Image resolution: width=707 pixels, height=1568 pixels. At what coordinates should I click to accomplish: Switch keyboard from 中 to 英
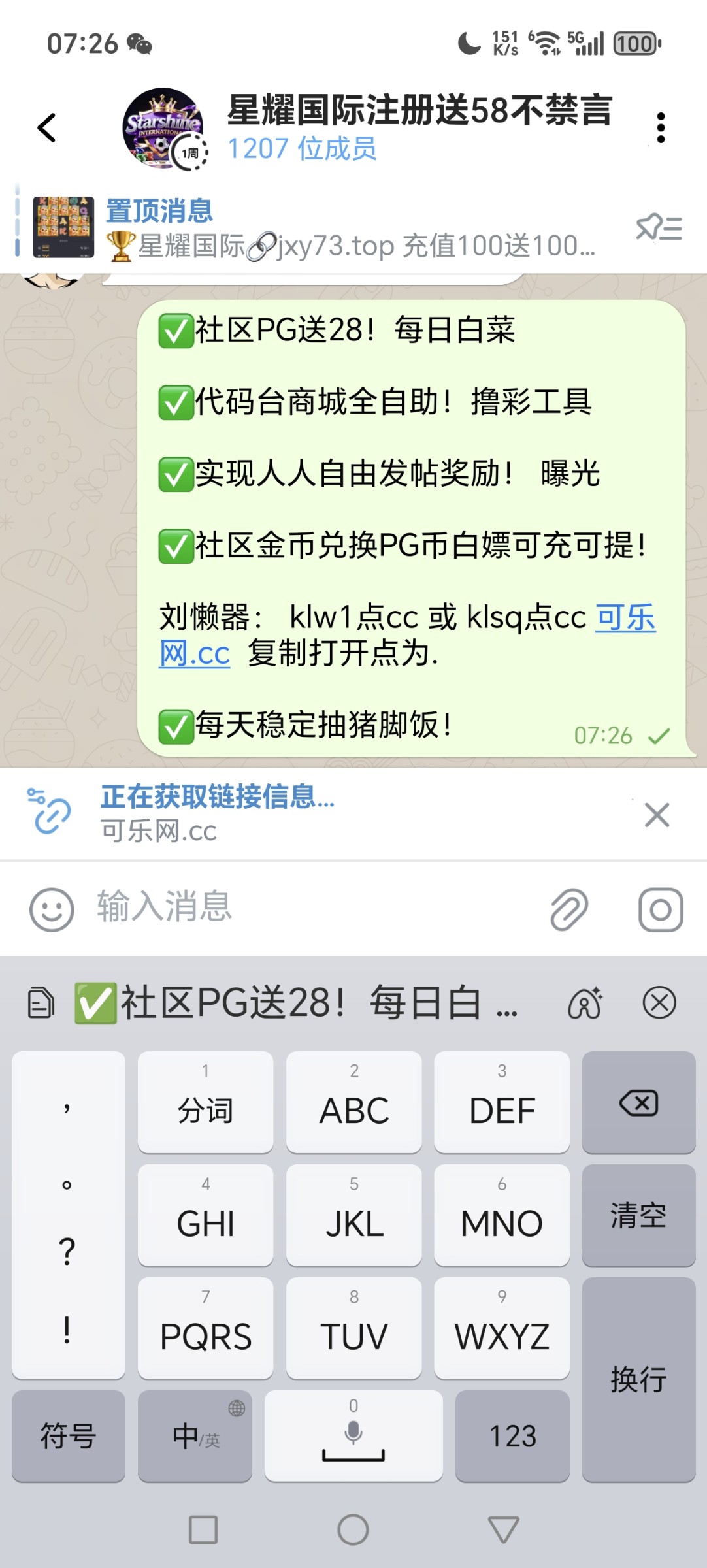coord(195,1437)
